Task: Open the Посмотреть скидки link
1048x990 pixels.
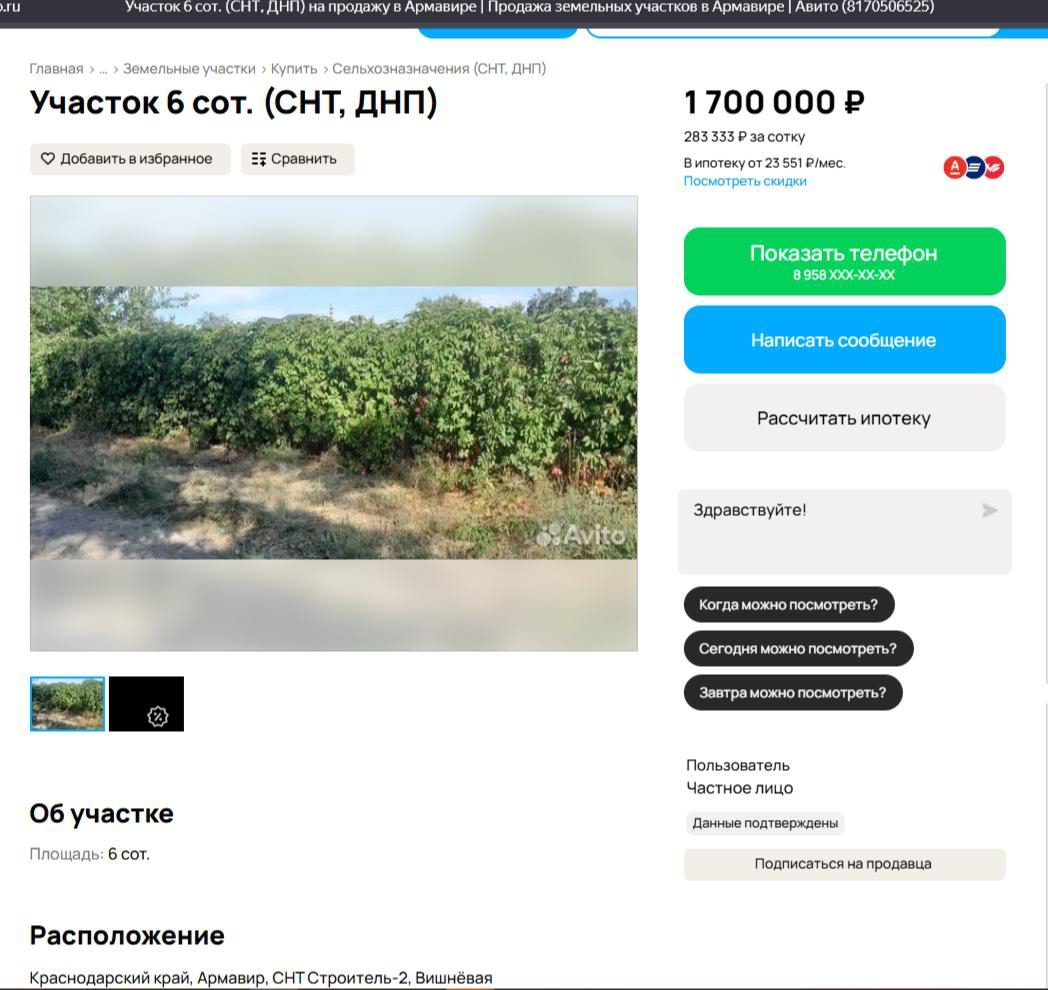Action: [745, 181]
